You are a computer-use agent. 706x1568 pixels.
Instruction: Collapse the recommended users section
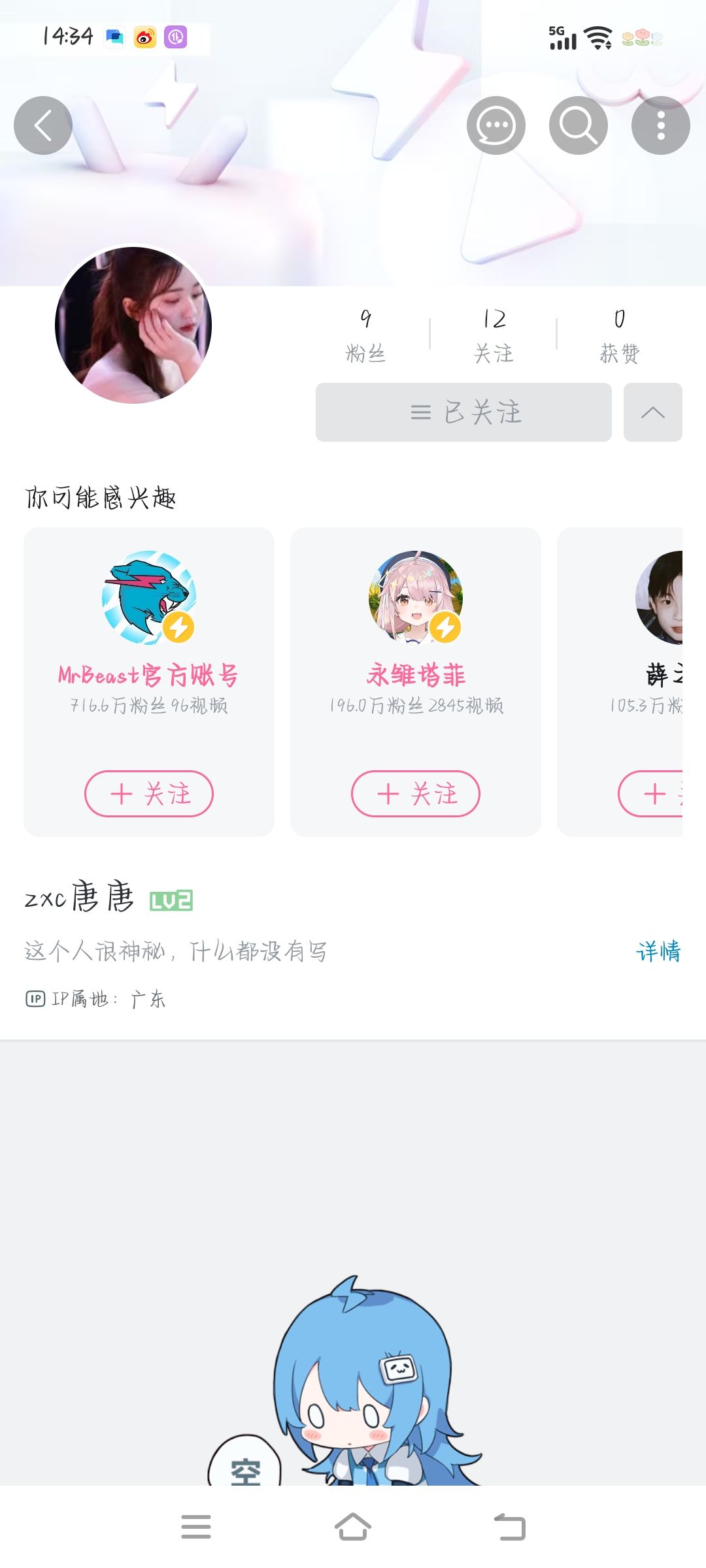coord(652,412)
